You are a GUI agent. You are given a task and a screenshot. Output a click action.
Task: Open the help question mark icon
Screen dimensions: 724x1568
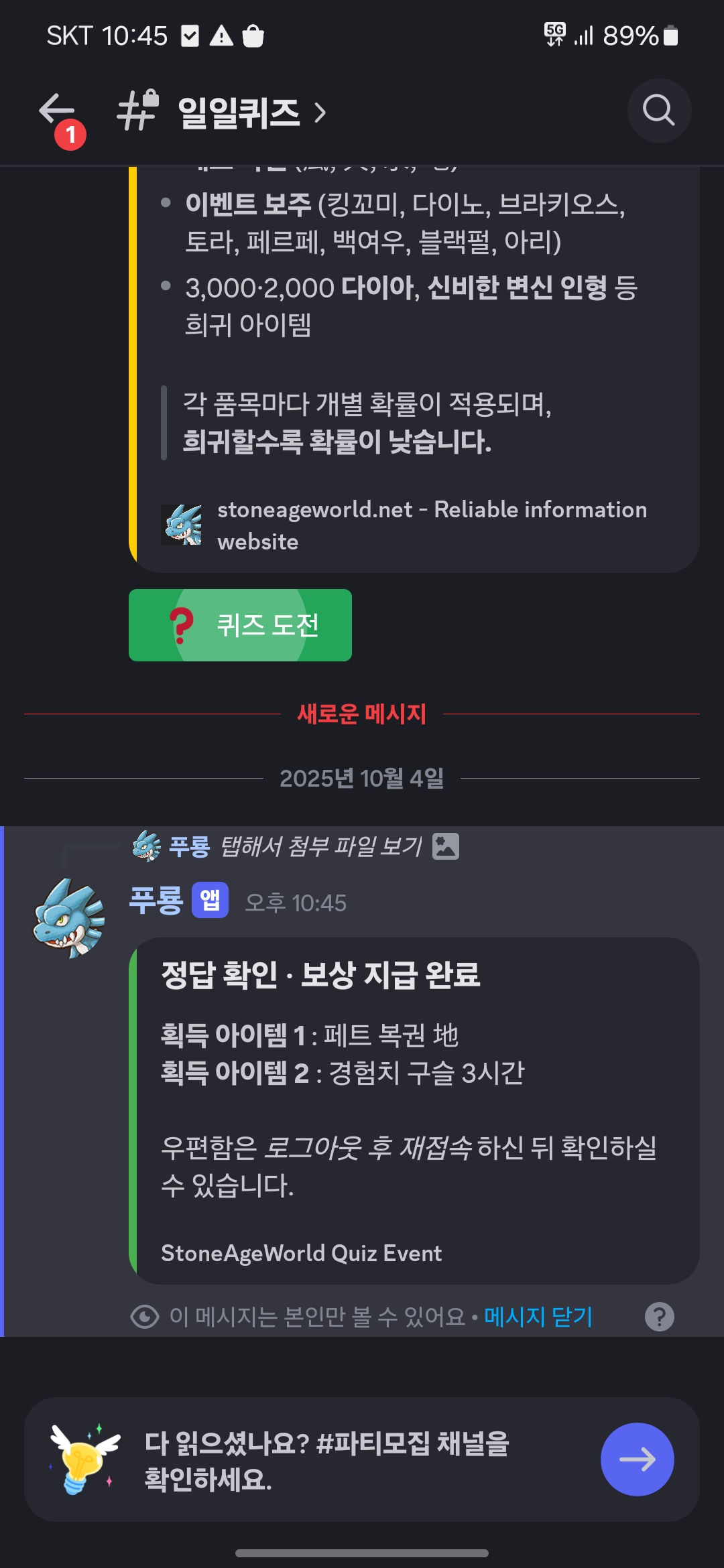659,1317
